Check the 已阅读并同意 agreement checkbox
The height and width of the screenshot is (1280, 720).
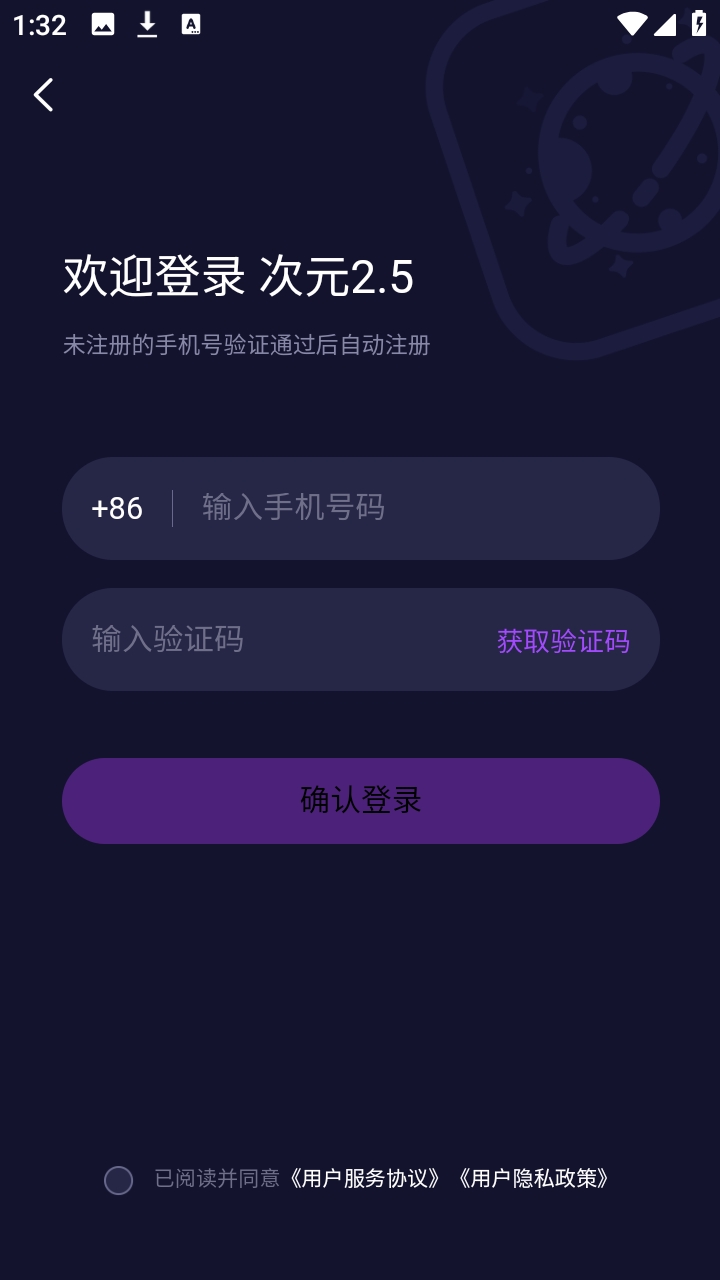119,1180
